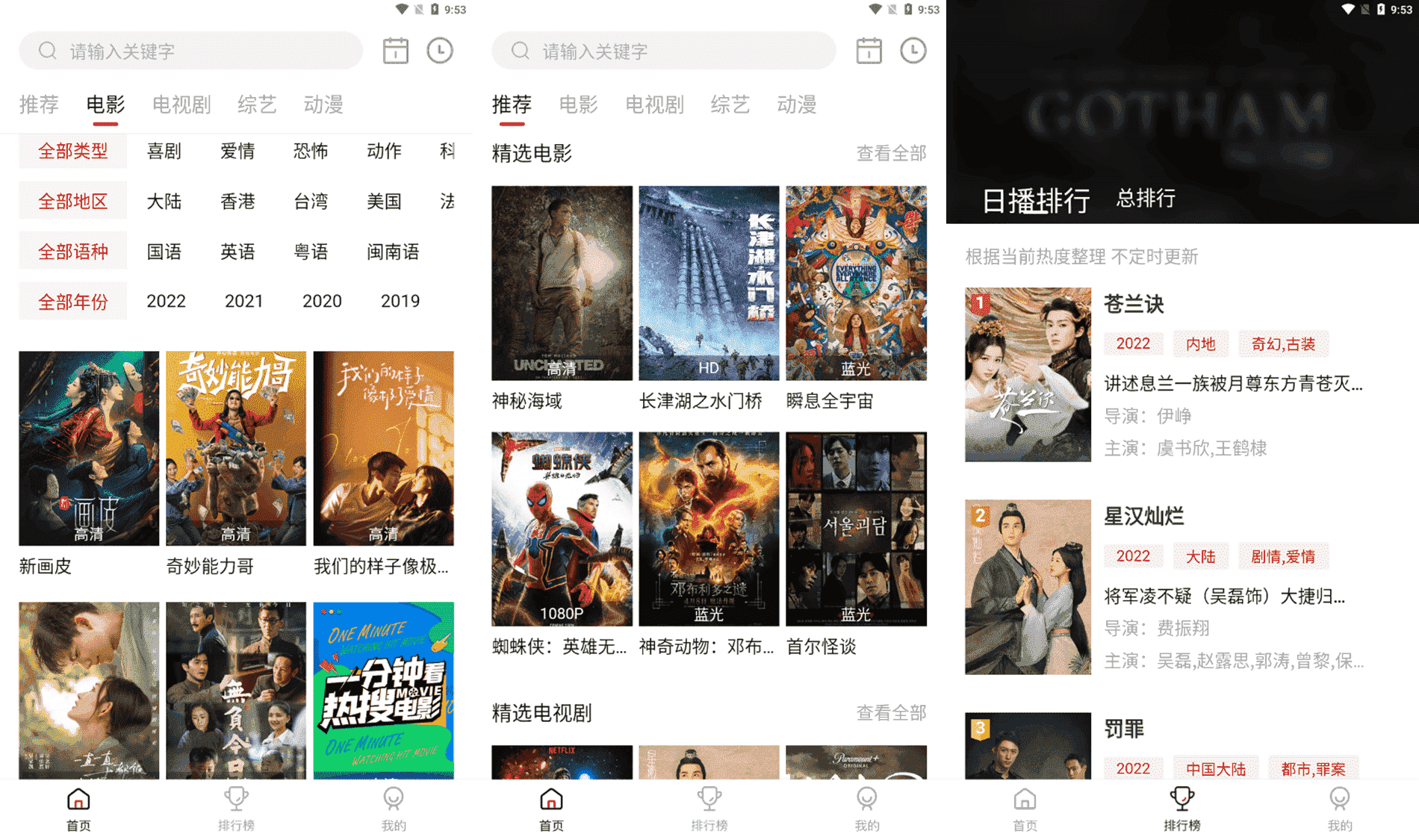Open the top-ranked show 苍兰诀
1419x840 pixels.
pos(1165,375)
